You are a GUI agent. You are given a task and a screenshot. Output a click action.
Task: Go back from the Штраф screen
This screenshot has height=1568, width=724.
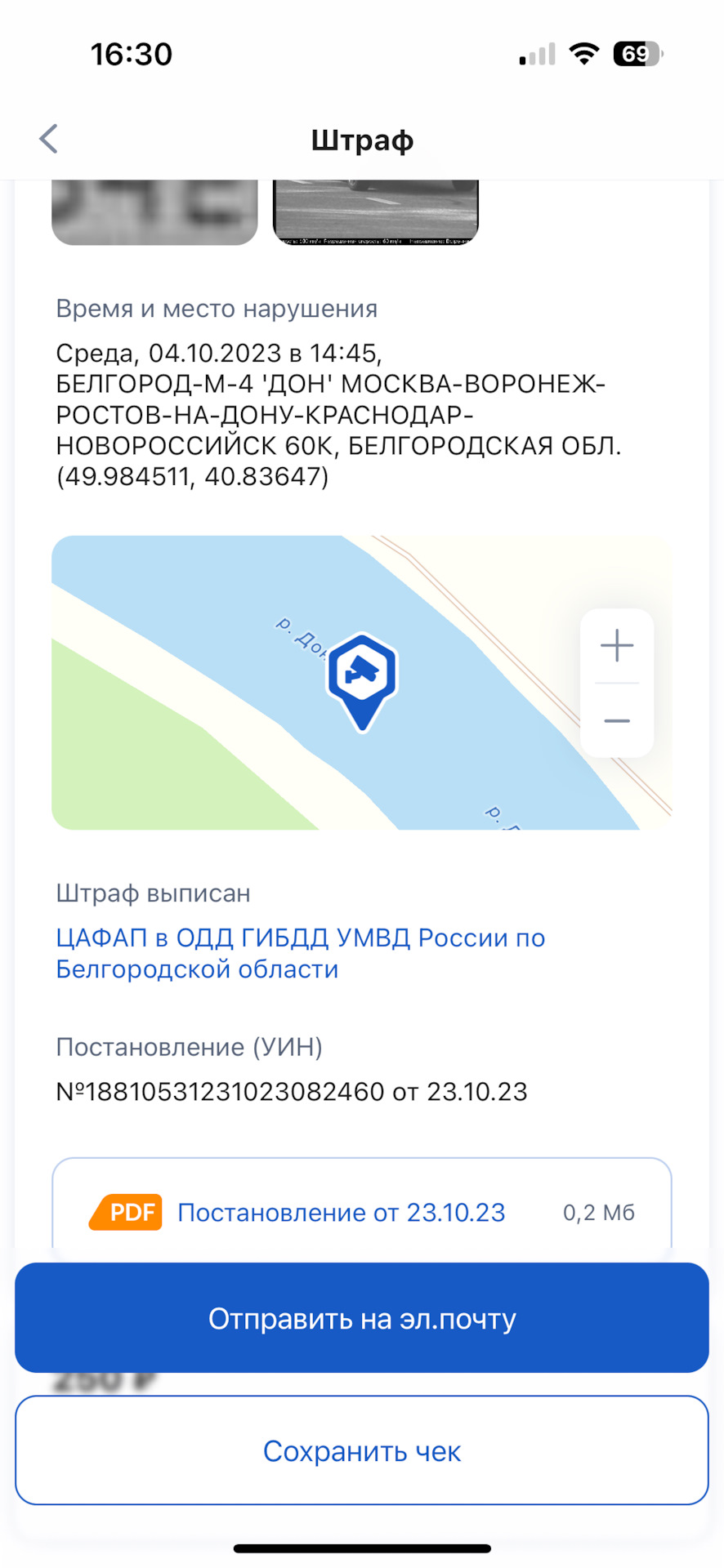pyautogui.click(x=49, y=139)
